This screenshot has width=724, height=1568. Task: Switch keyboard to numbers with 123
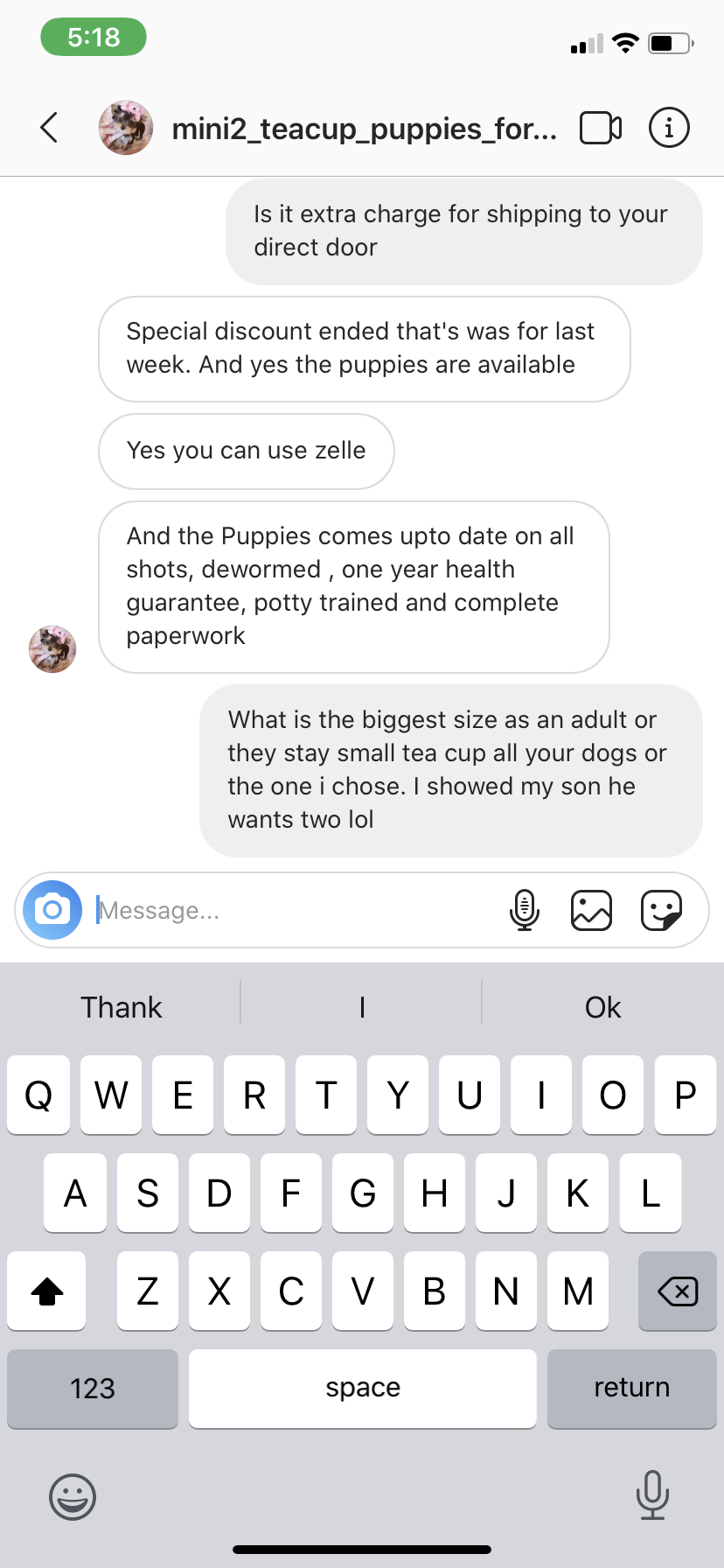(x=93, y=1388)
